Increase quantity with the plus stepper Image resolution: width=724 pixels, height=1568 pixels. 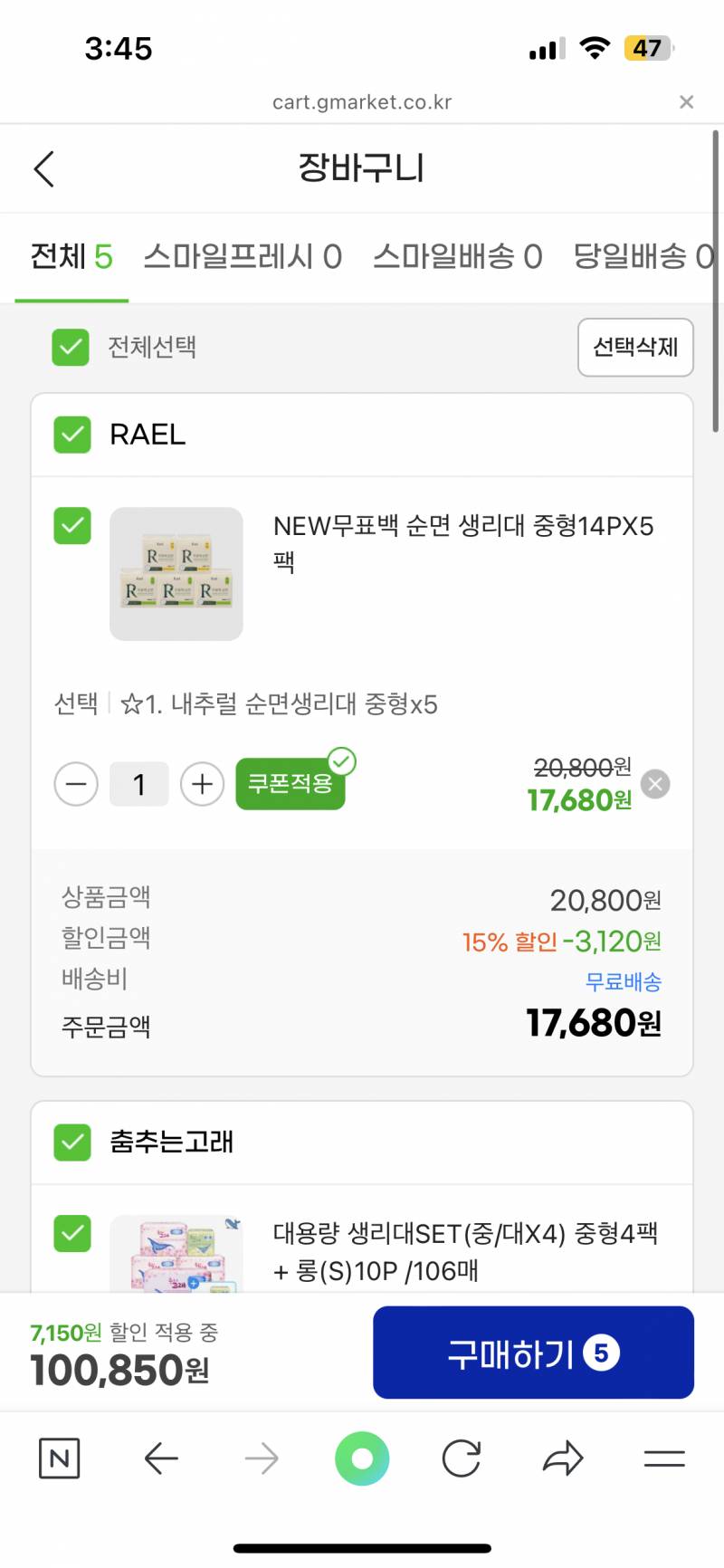pos(201,784)
